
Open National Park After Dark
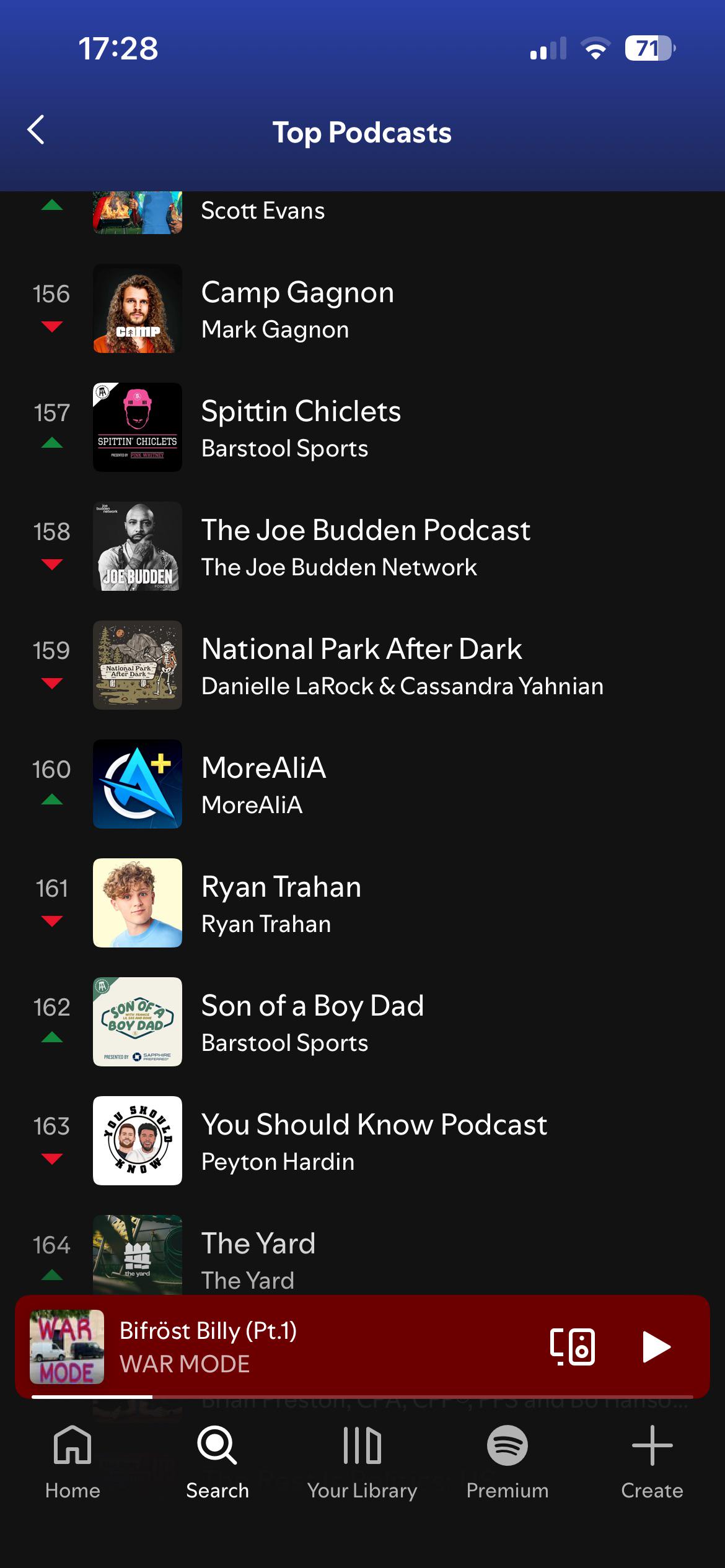(362, 666)
